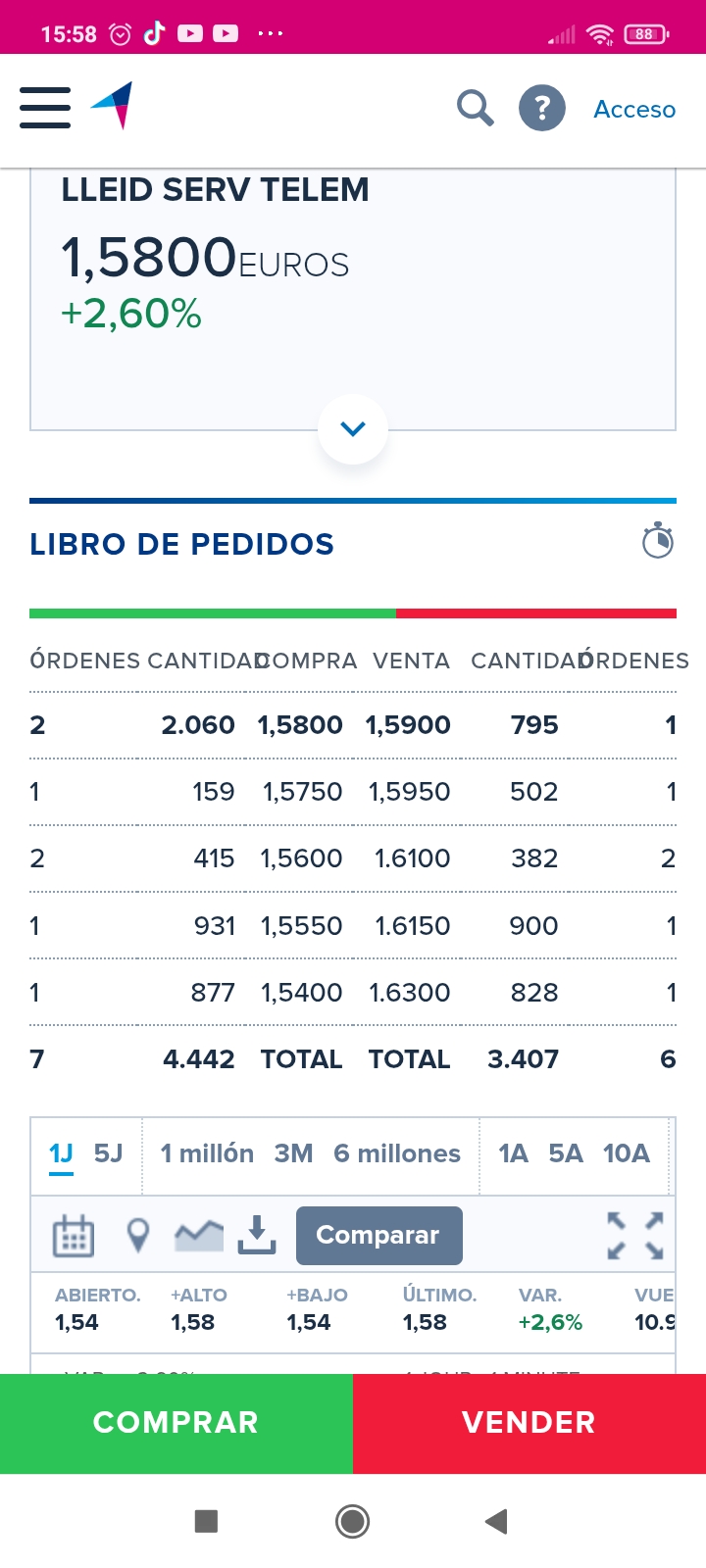Download the chart data
The height and width of the screenshot is (1568, 706).
coord(257,1235)
